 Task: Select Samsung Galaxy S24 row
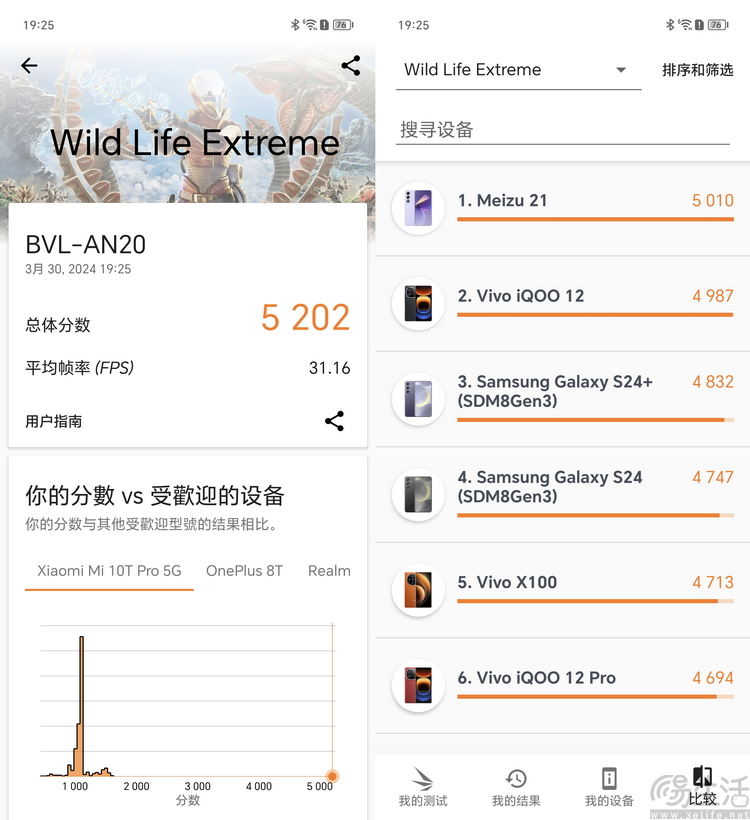click(562, 494)
